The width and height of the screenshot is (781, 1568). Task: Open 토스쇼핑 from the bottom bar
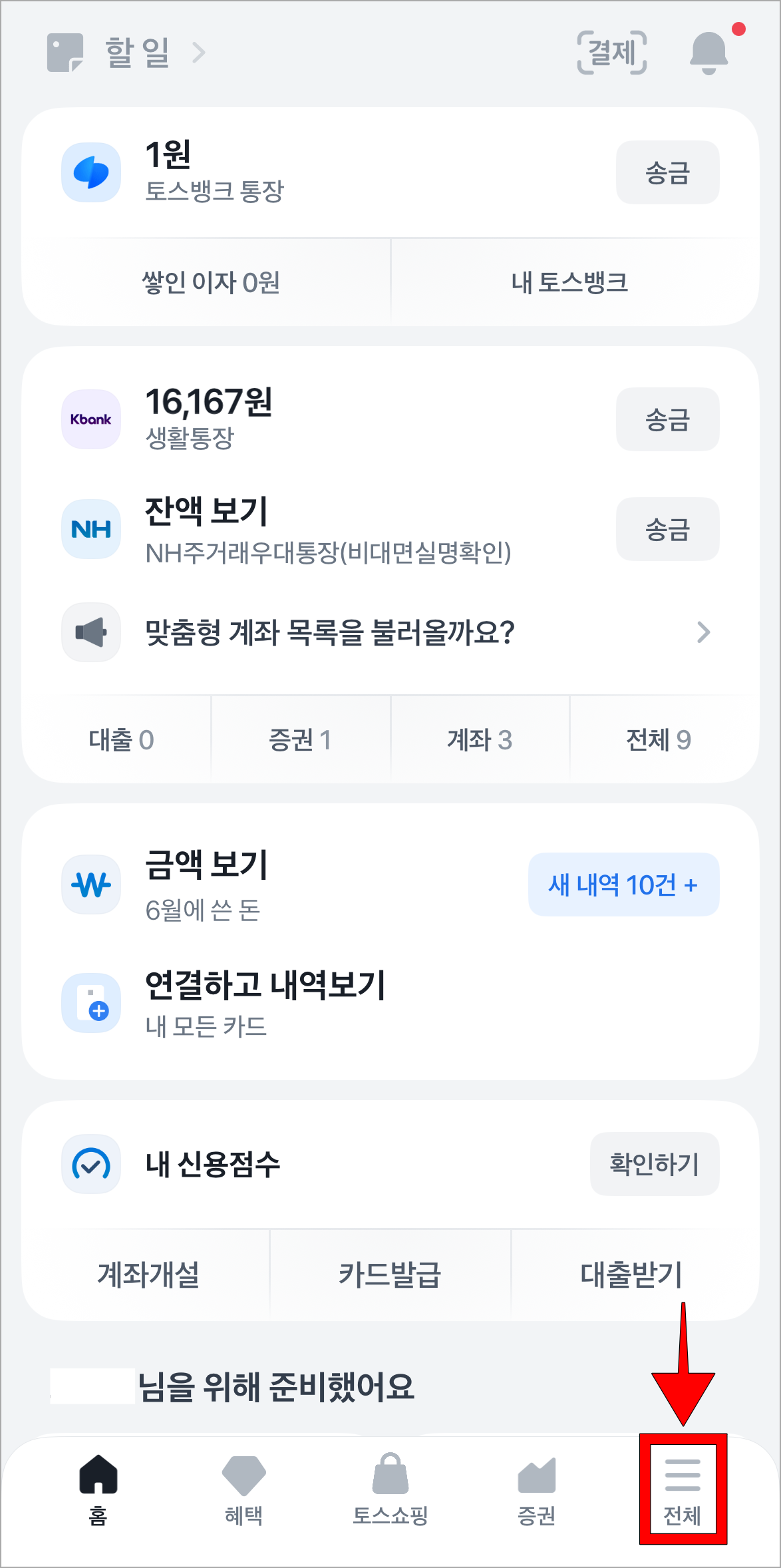pos(390,1491)
